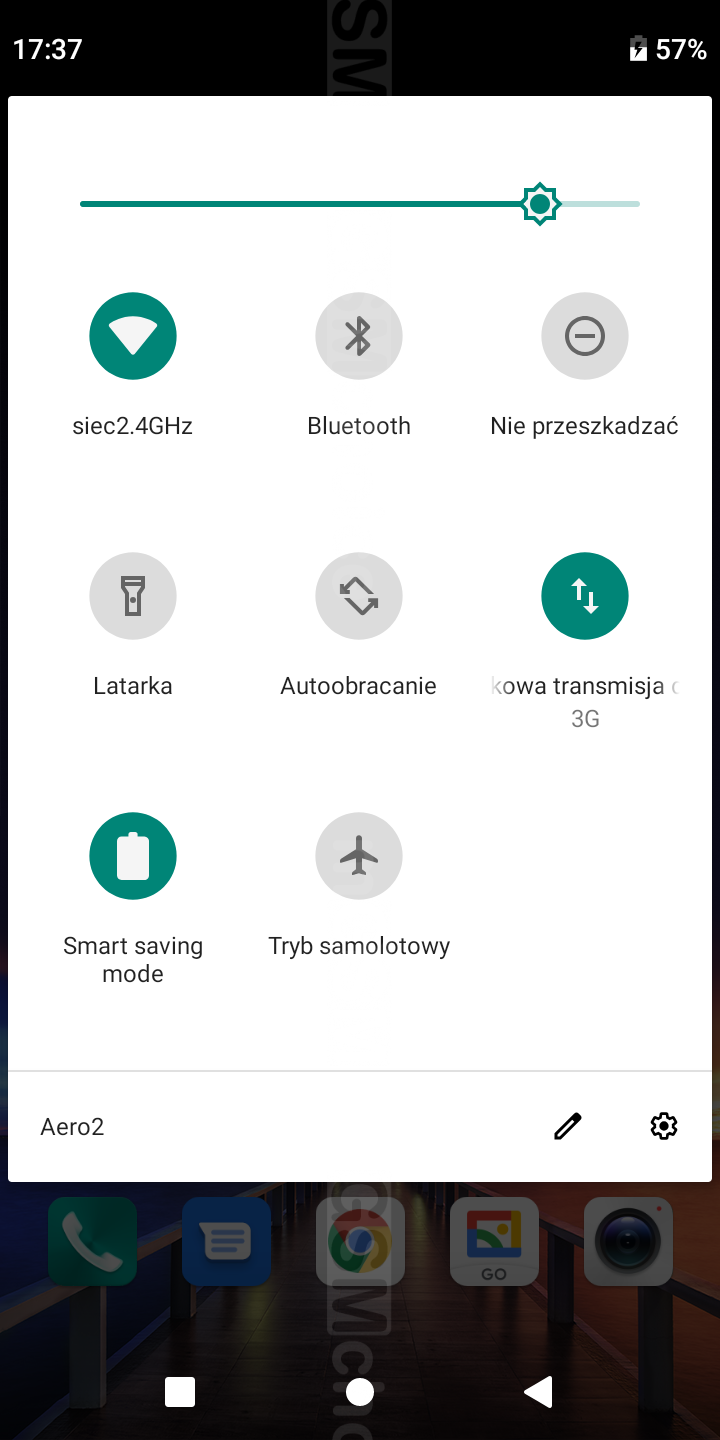Turn on Nie przeszkadzać mode

point(585,336)
